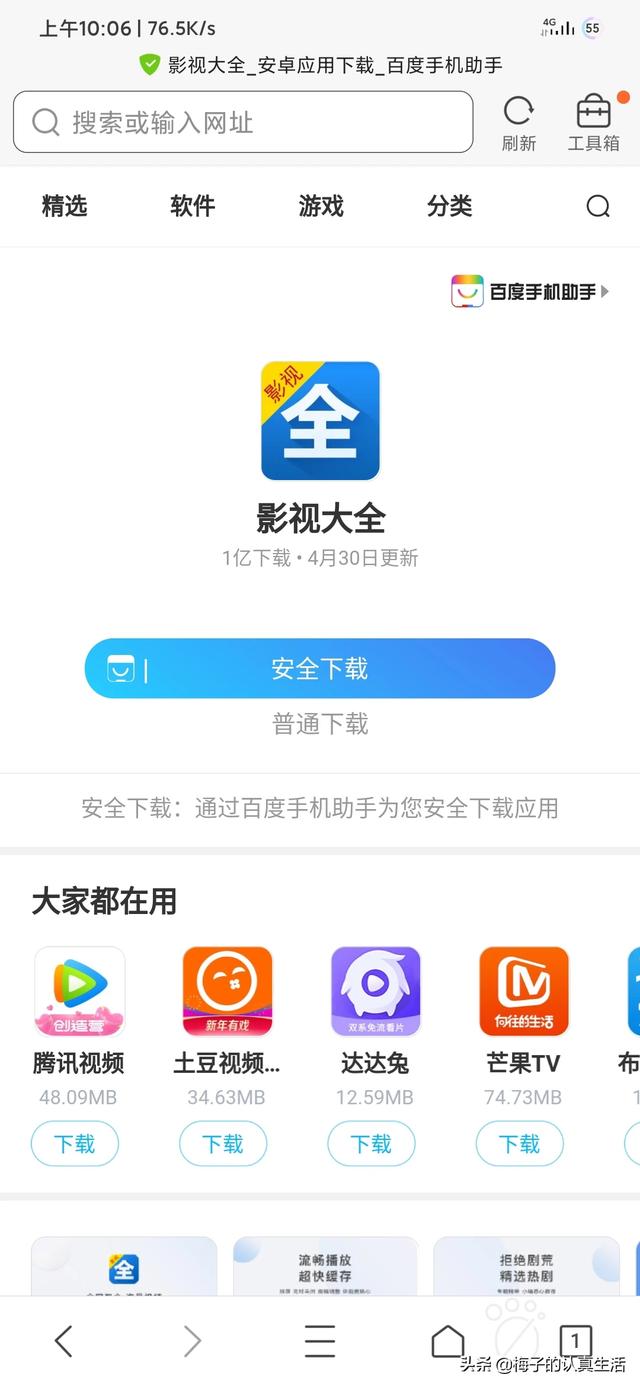Download 芒果TV
This screenshot has height=1387, width=640.
coord(519,1143)
